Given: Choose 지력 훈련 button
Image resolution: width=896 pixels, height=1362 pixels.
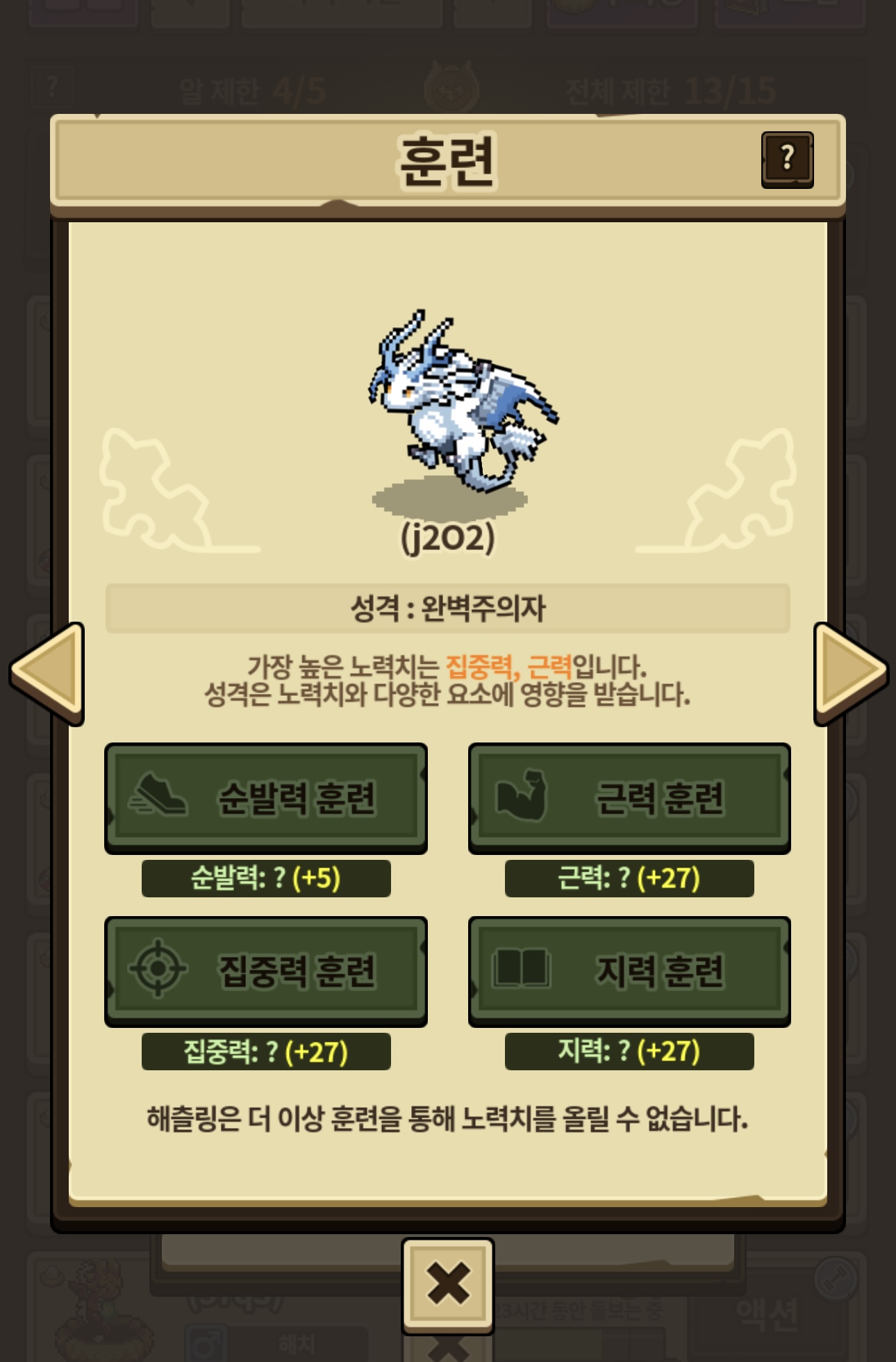Looking at the screenshot, I should pos(629,971).
